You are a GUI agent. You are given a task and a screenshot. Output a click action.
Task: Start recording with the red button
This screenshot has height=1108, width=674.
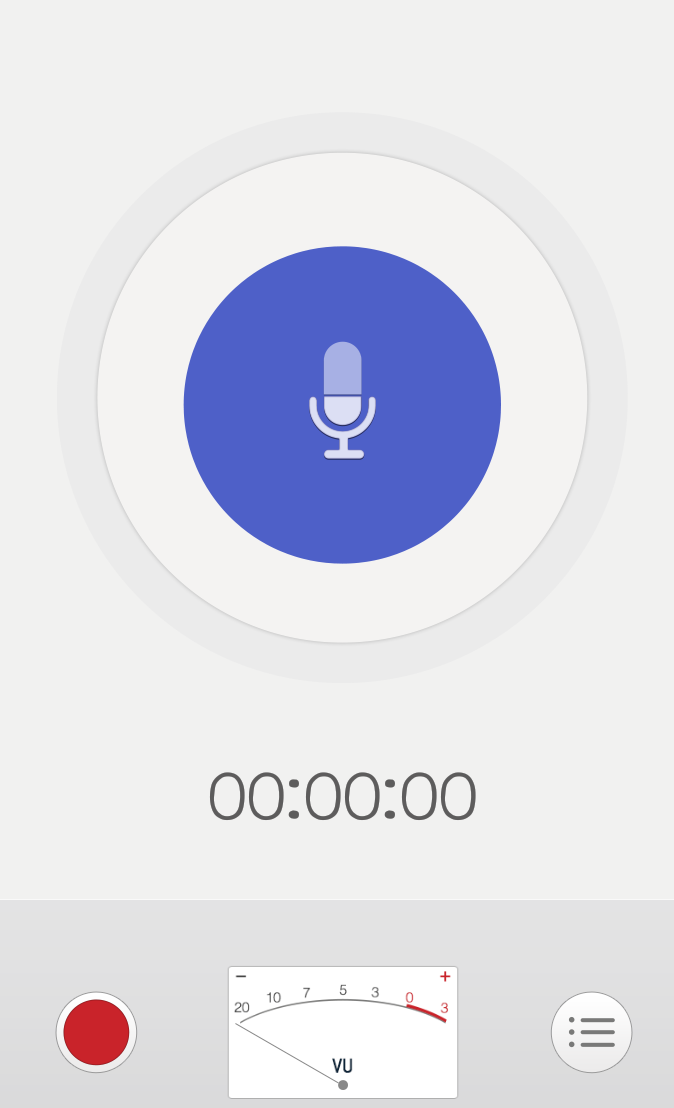point(96,1032)
